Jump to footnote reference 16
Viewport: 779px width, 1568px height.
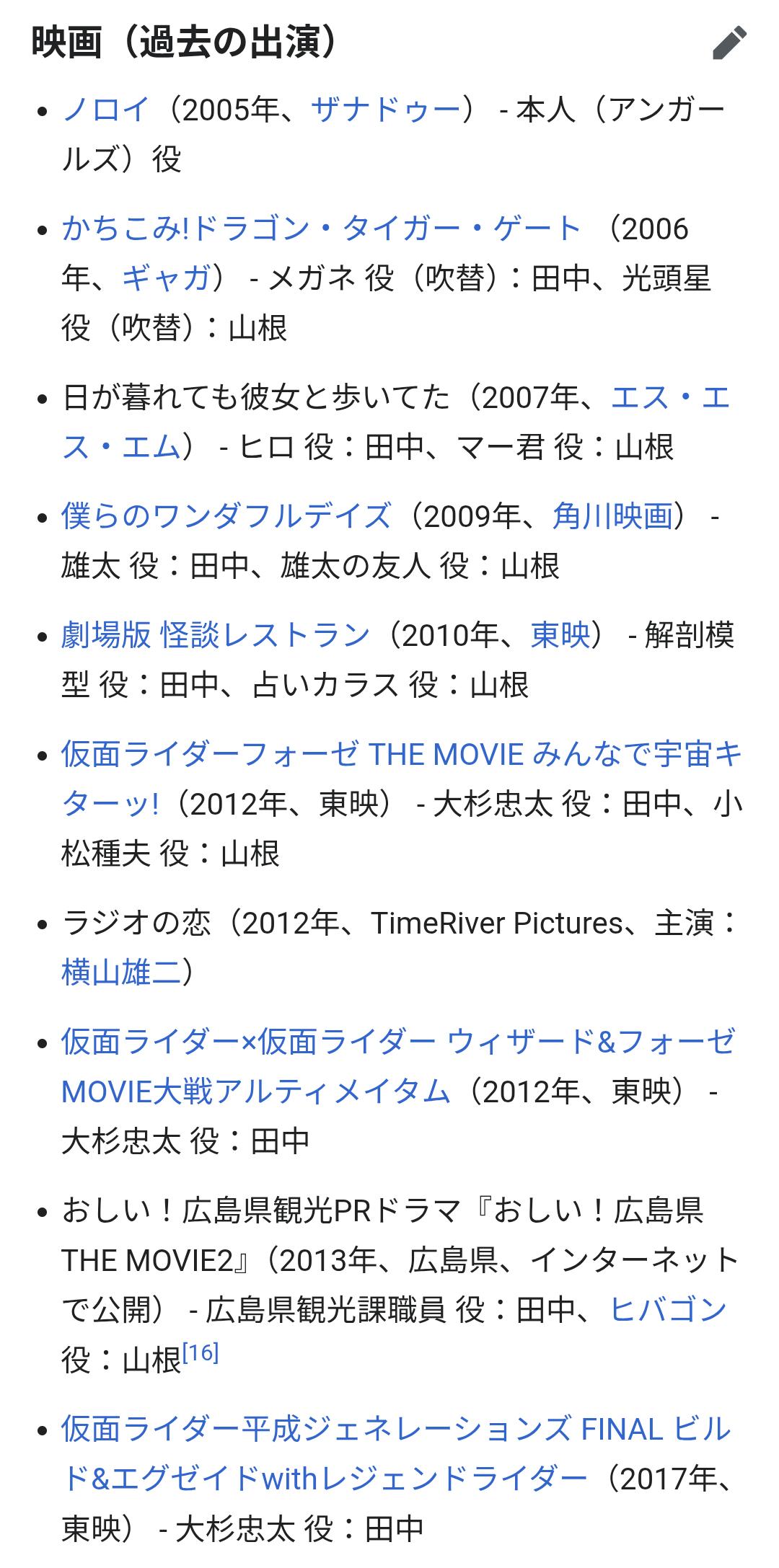pyautogui.click(x=200, y=1353)
